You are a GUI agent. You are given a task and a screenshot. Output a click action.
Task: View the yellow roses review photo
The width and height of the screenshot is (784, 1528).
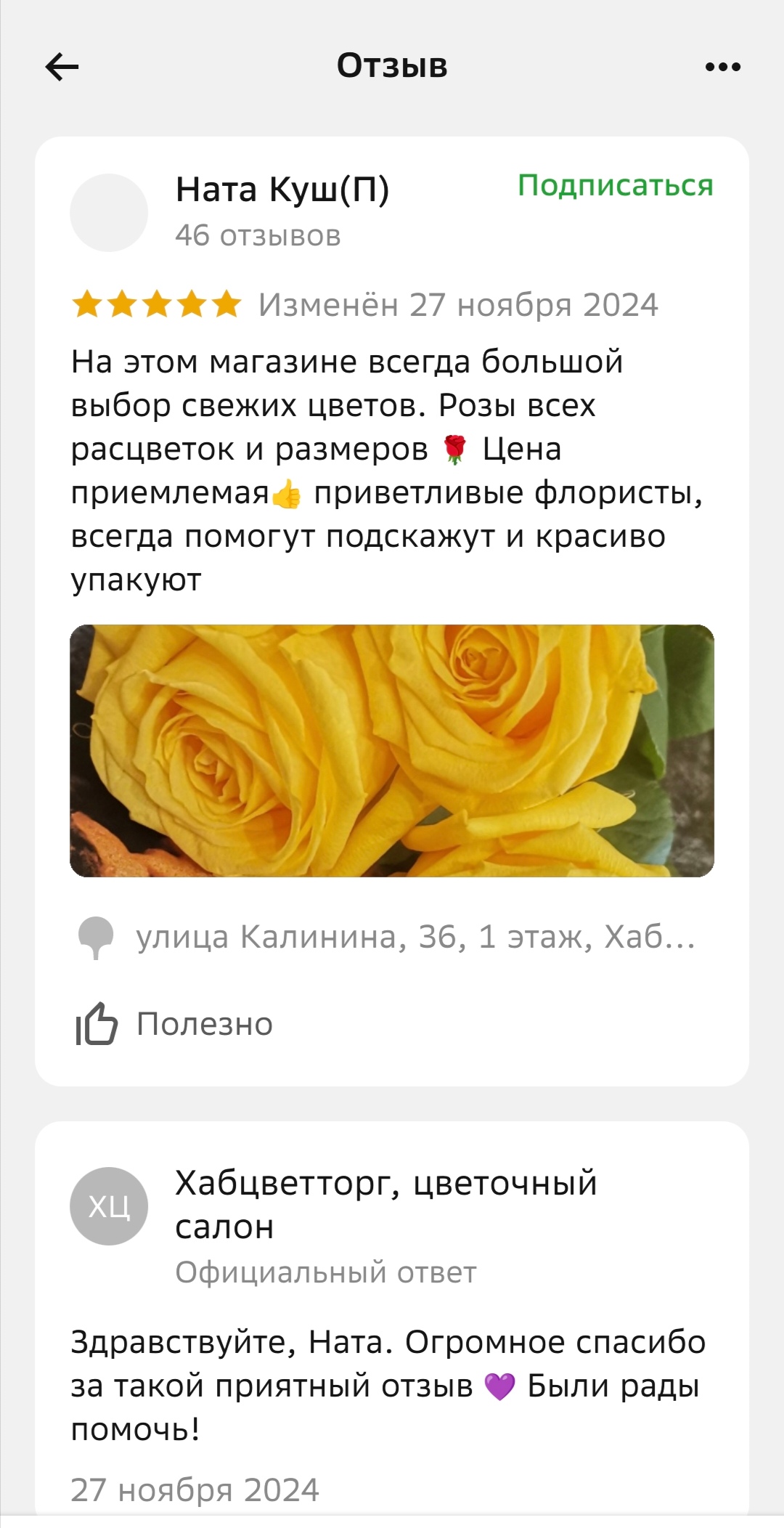click(392, 750)
